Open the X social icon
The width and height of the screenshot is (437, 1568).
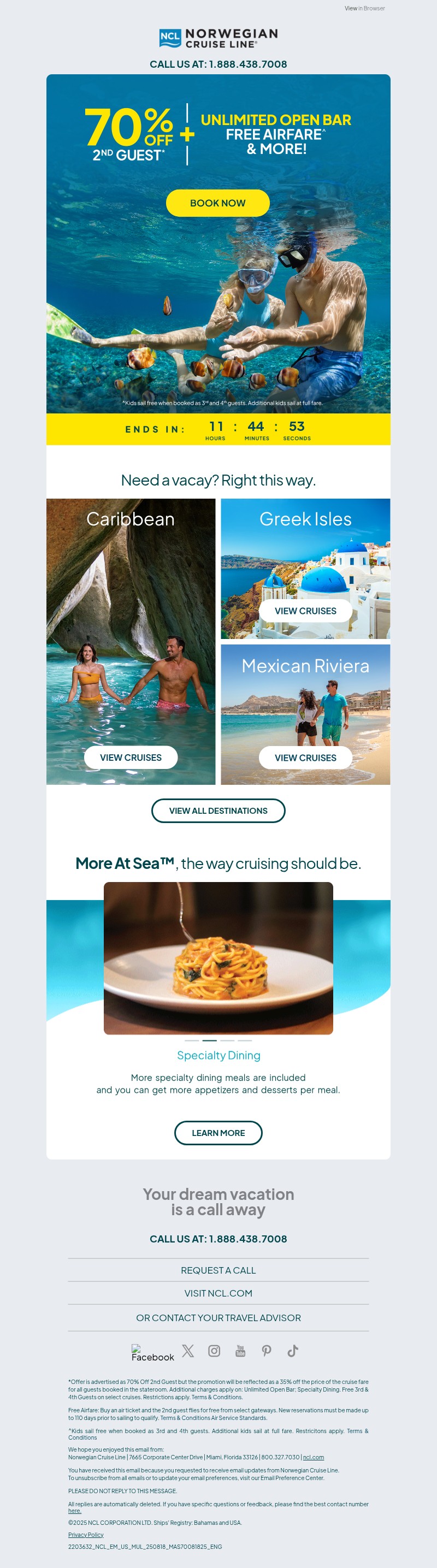point(187,1351)
